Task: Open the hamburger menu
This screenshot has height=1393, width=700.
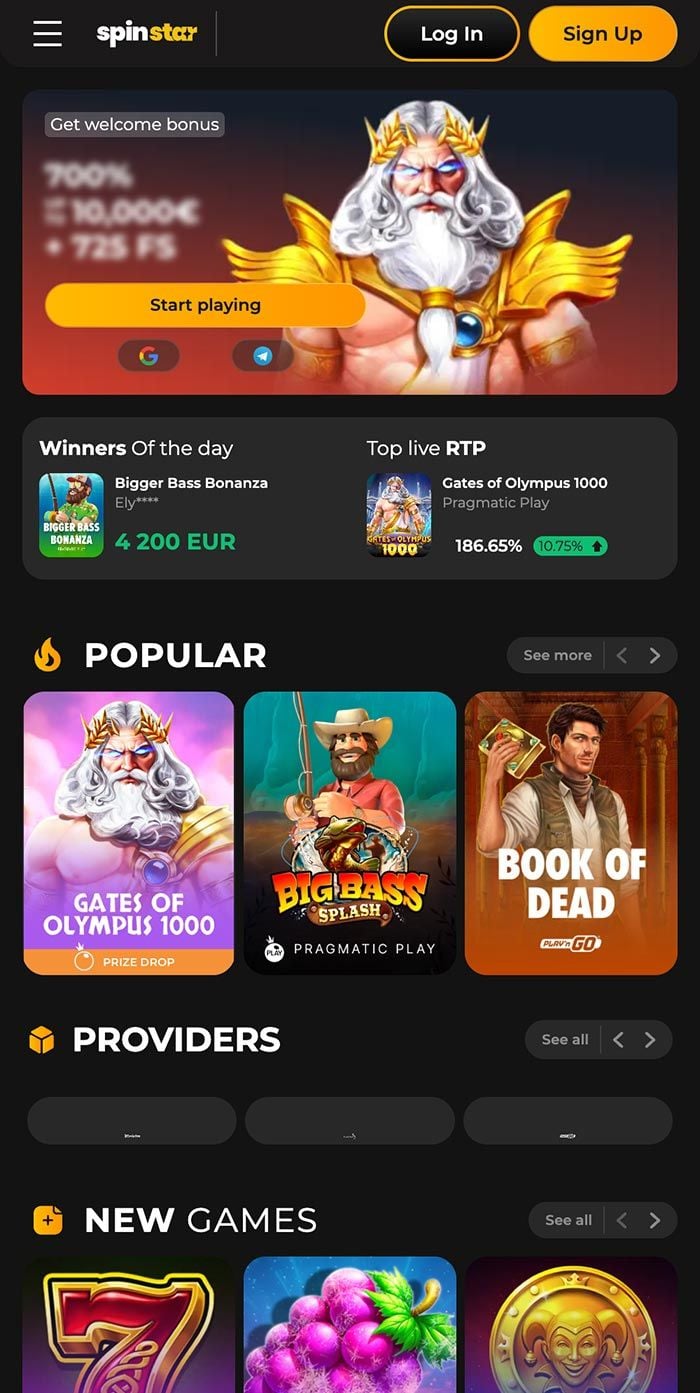Action: 47,33
